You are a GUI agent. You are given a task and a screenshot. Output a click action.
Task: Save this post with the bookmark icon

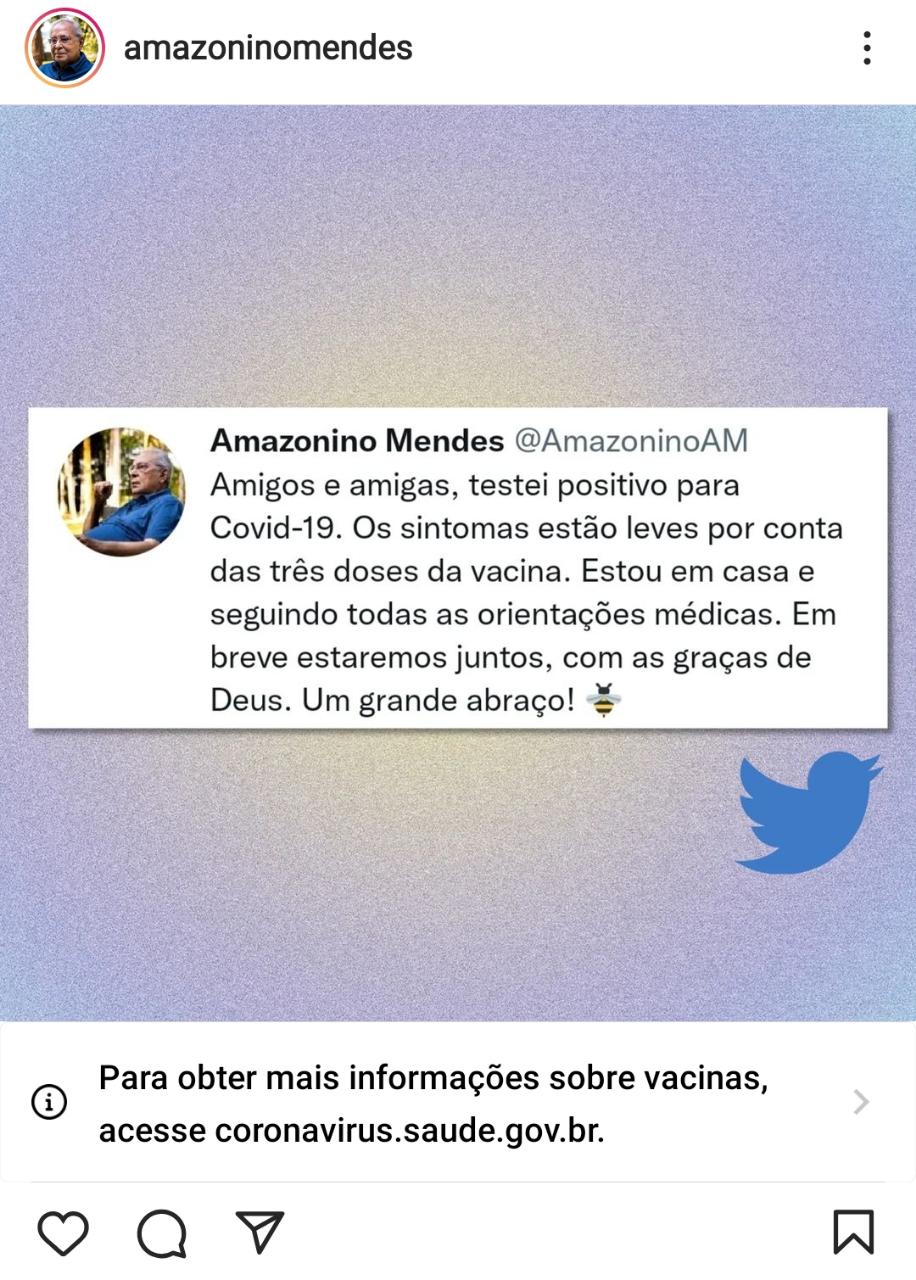click(x=853, y=1232)
